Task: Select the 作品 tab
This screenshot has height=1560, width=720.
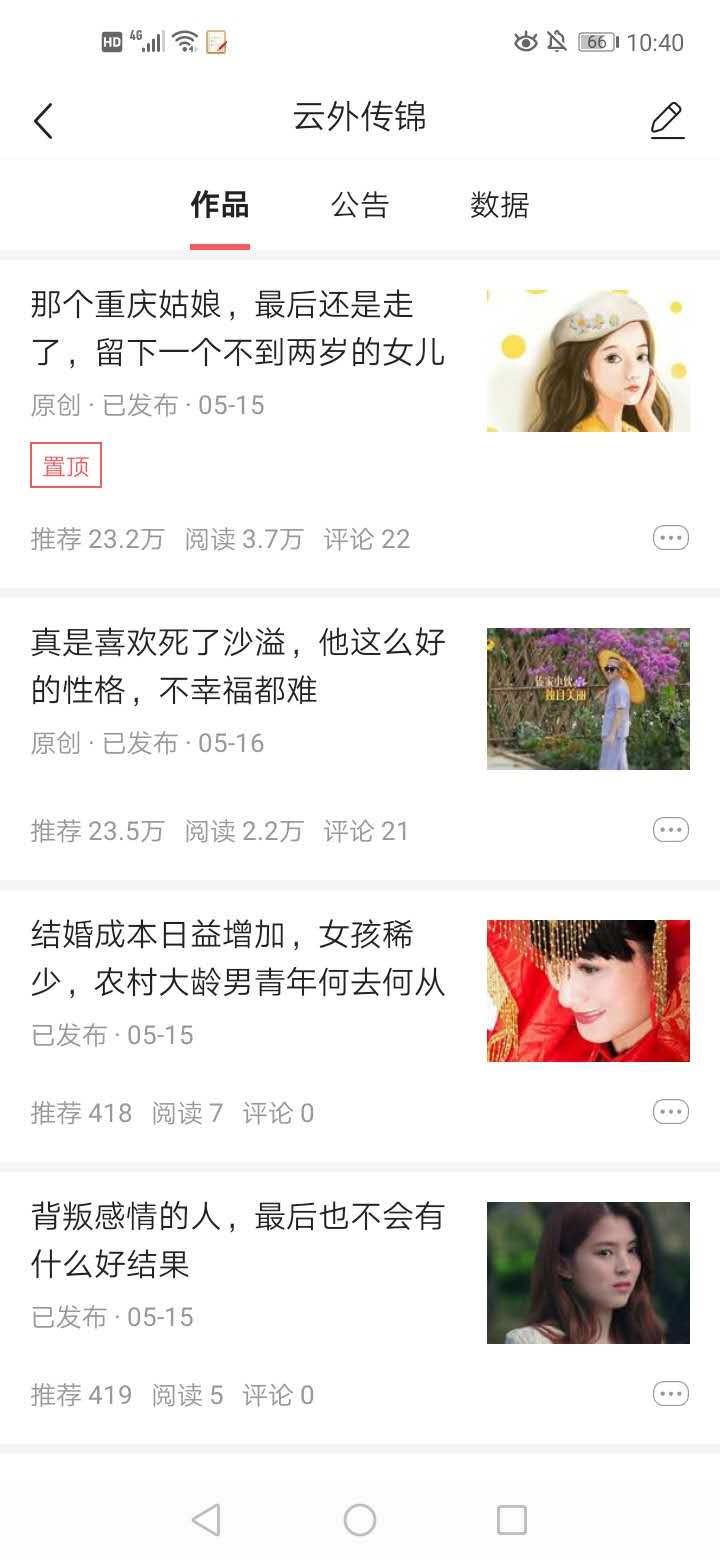Action: click(x=219, y=205)
